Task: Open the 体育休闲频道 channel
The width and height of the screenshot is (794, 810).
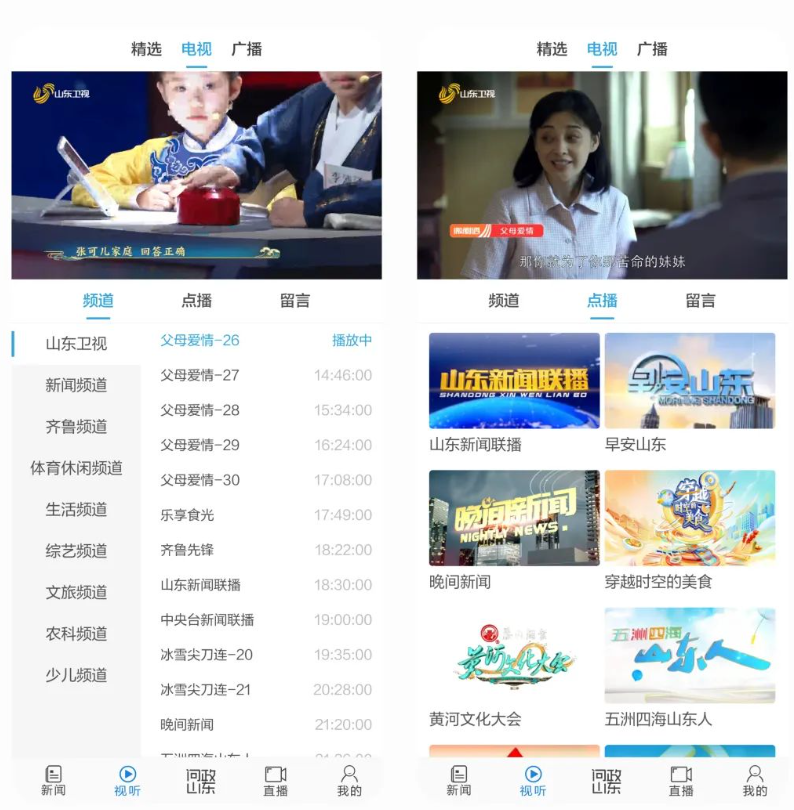Action: [x=76, y=468]
